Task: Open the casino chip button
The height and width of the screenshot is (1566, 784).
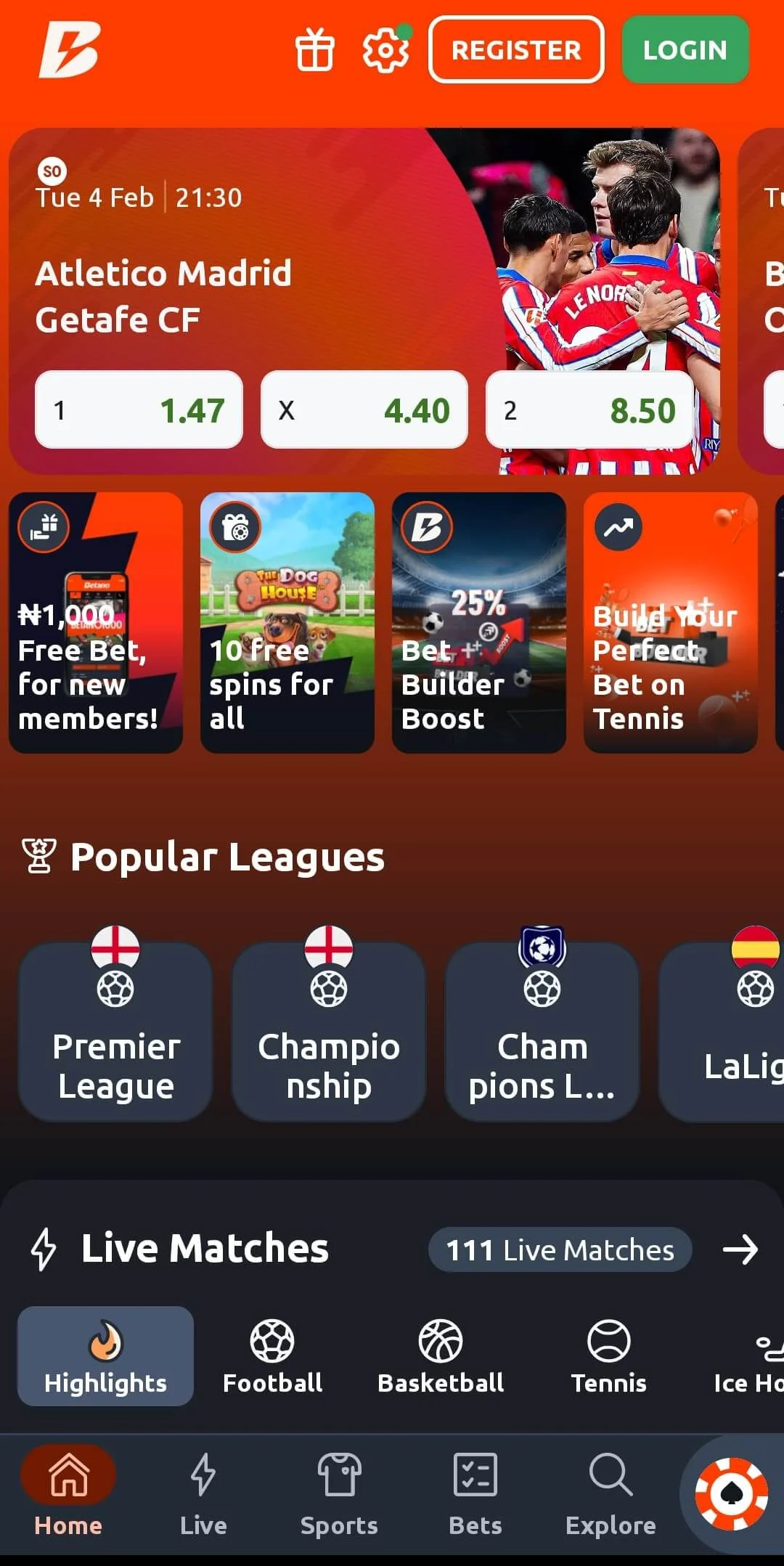Action: click(x=731, y=1494)
